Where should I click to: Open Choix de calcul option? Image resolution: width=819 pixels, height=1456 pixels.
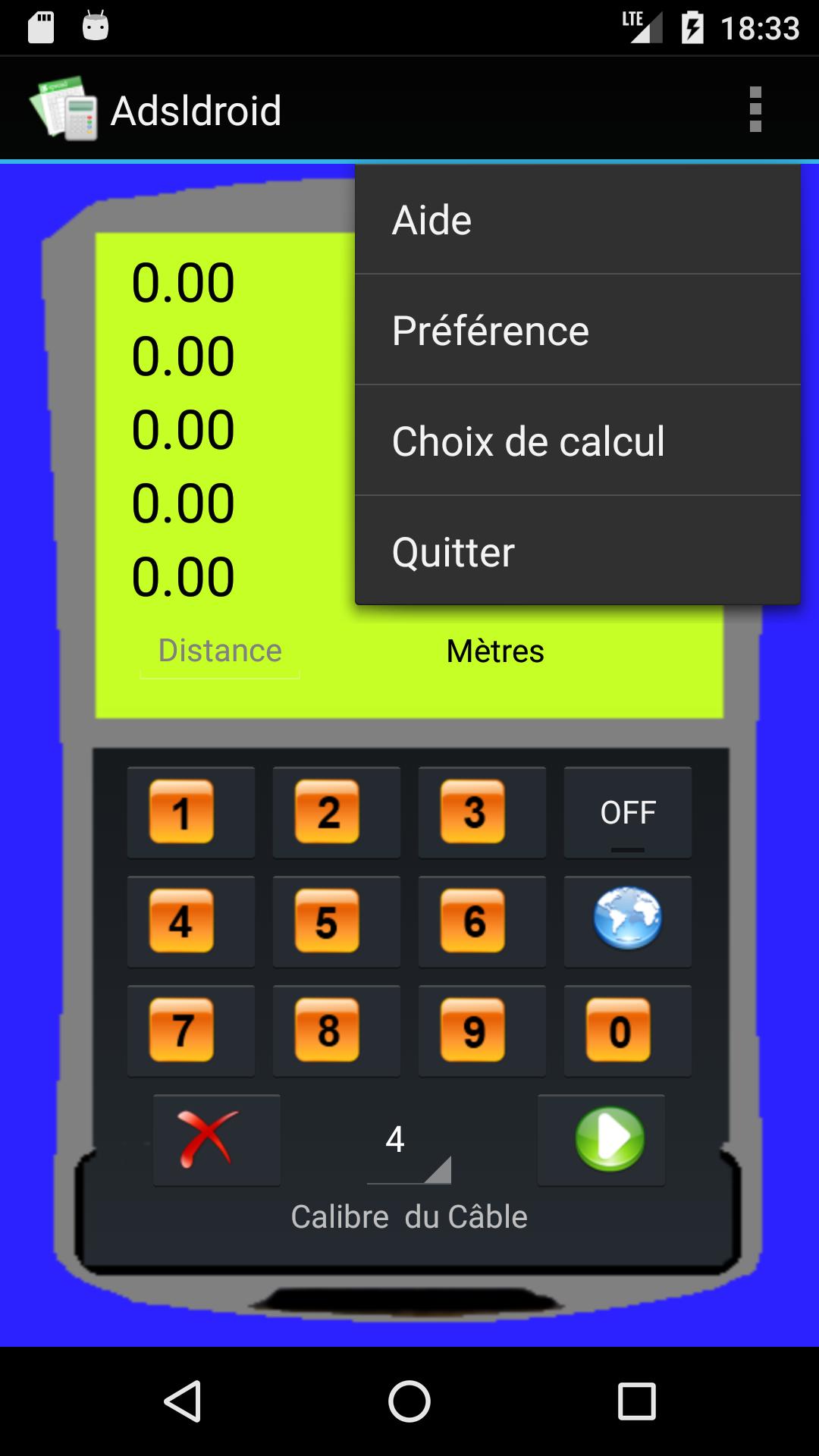click(576, 441)
